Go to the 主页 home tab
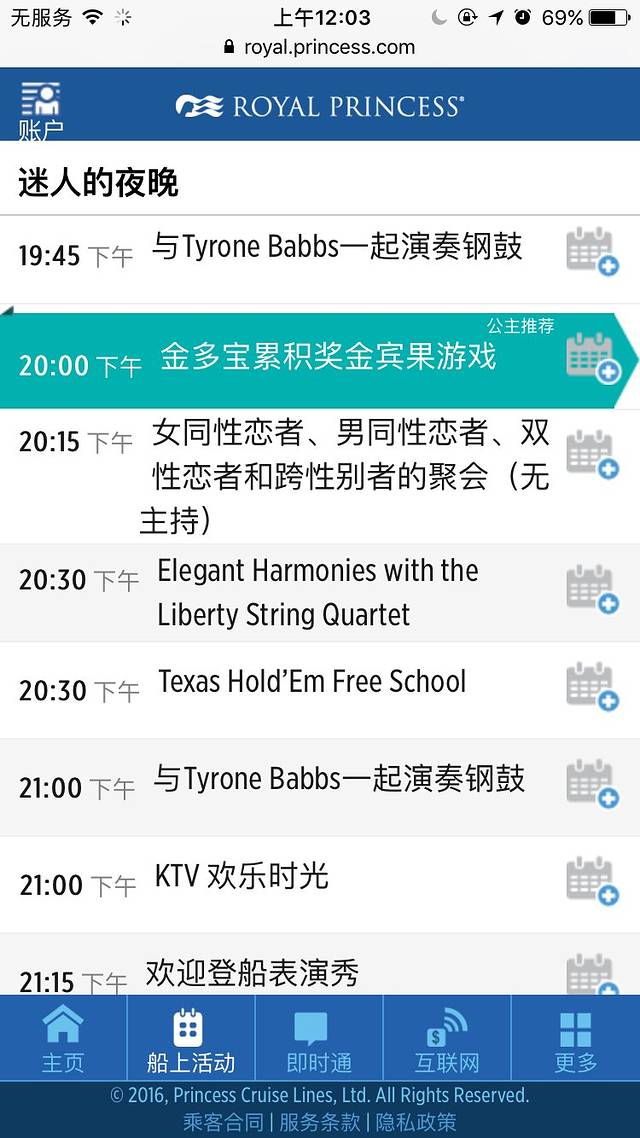640x1138 pixels. pyautogui.click(x=63, y=1039)
